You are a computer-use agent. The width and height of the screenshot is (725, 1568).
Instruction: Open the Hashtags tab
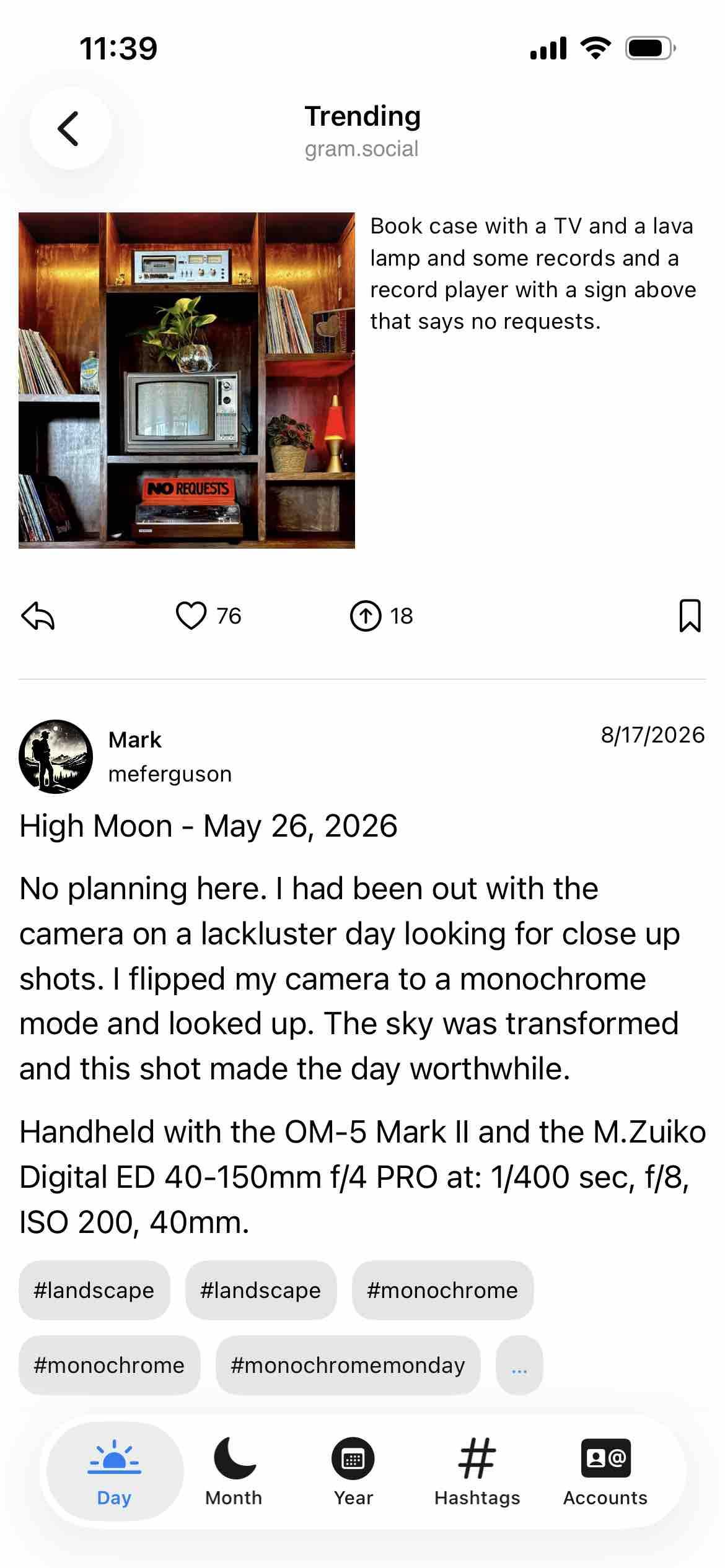(x=477, y=1471)
